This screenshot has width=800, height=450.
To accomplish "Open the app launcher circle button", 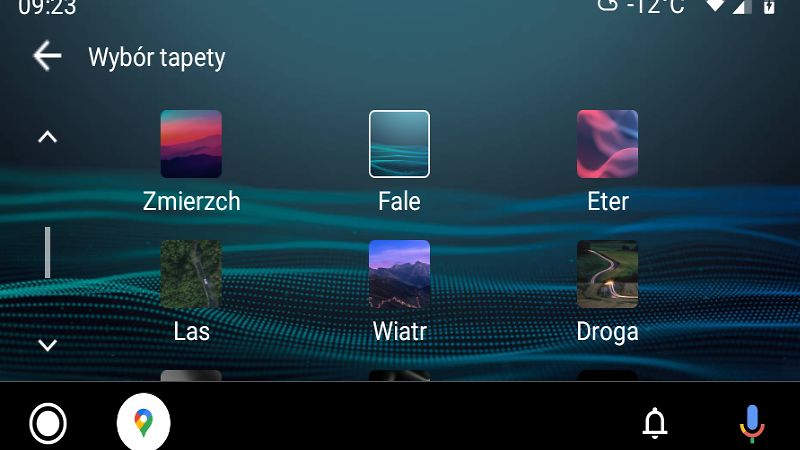I will 48,423.
